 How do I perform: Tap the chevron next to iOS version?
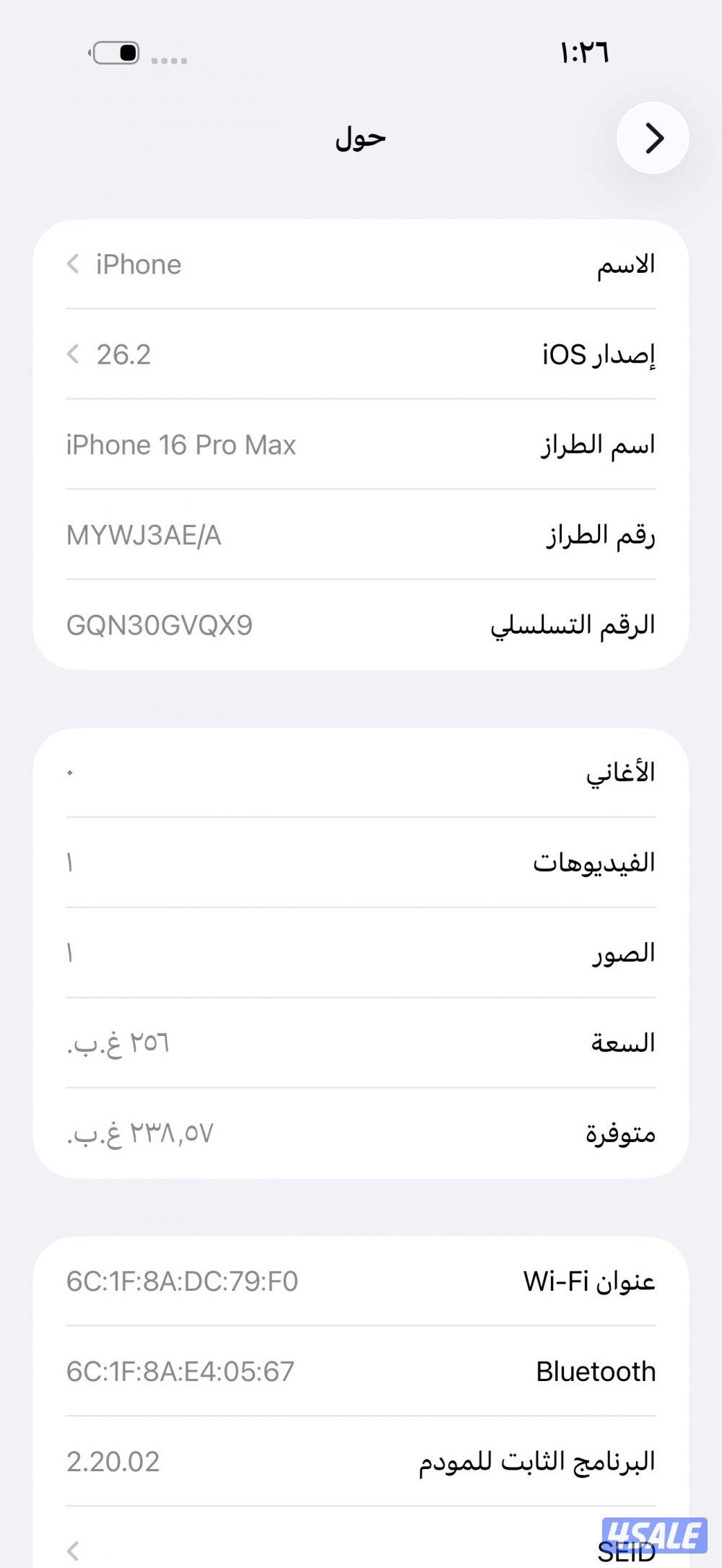tap(72, 355)
